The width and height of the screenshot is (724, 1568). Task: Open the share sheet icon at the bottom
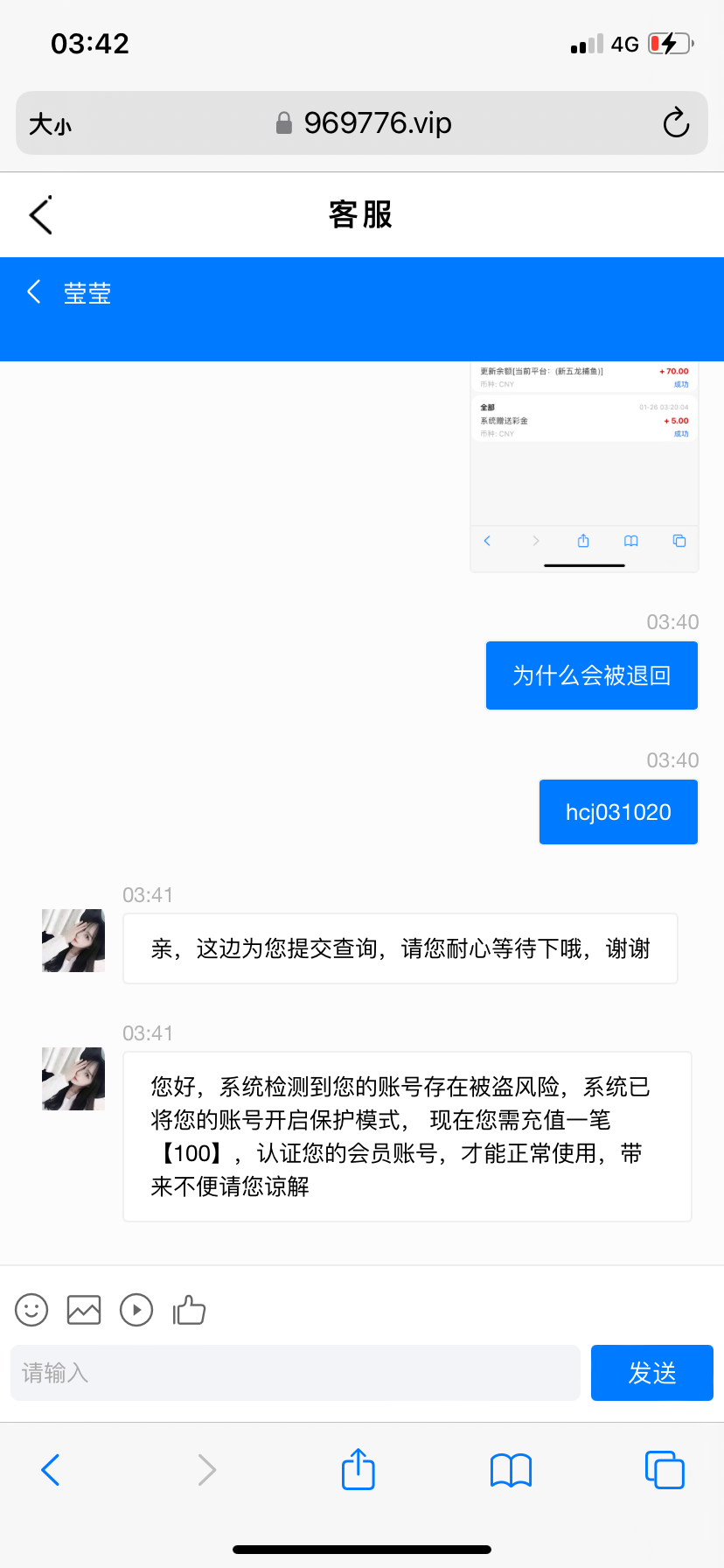[358, 1470]
